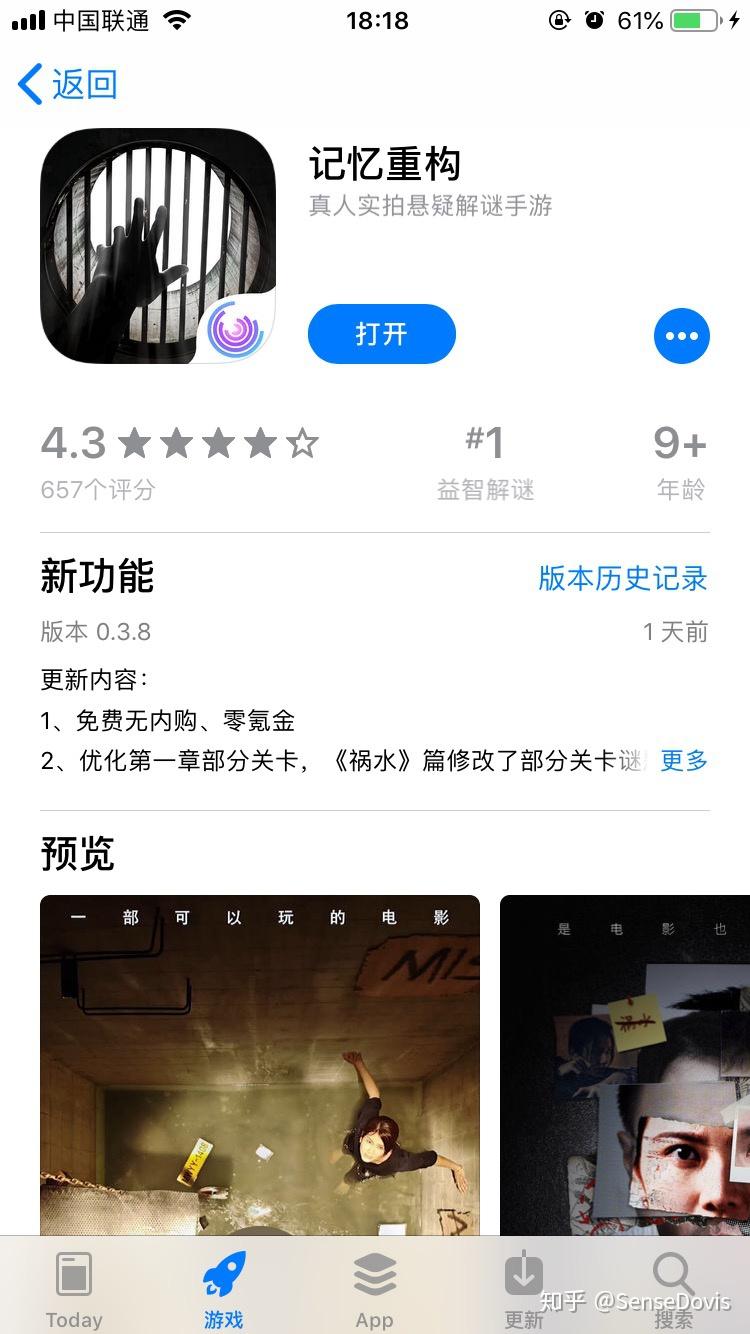Open the 记忆重构 app with 打开
750x1334 pixels.
pyautogui.click(x=381, y=334)
